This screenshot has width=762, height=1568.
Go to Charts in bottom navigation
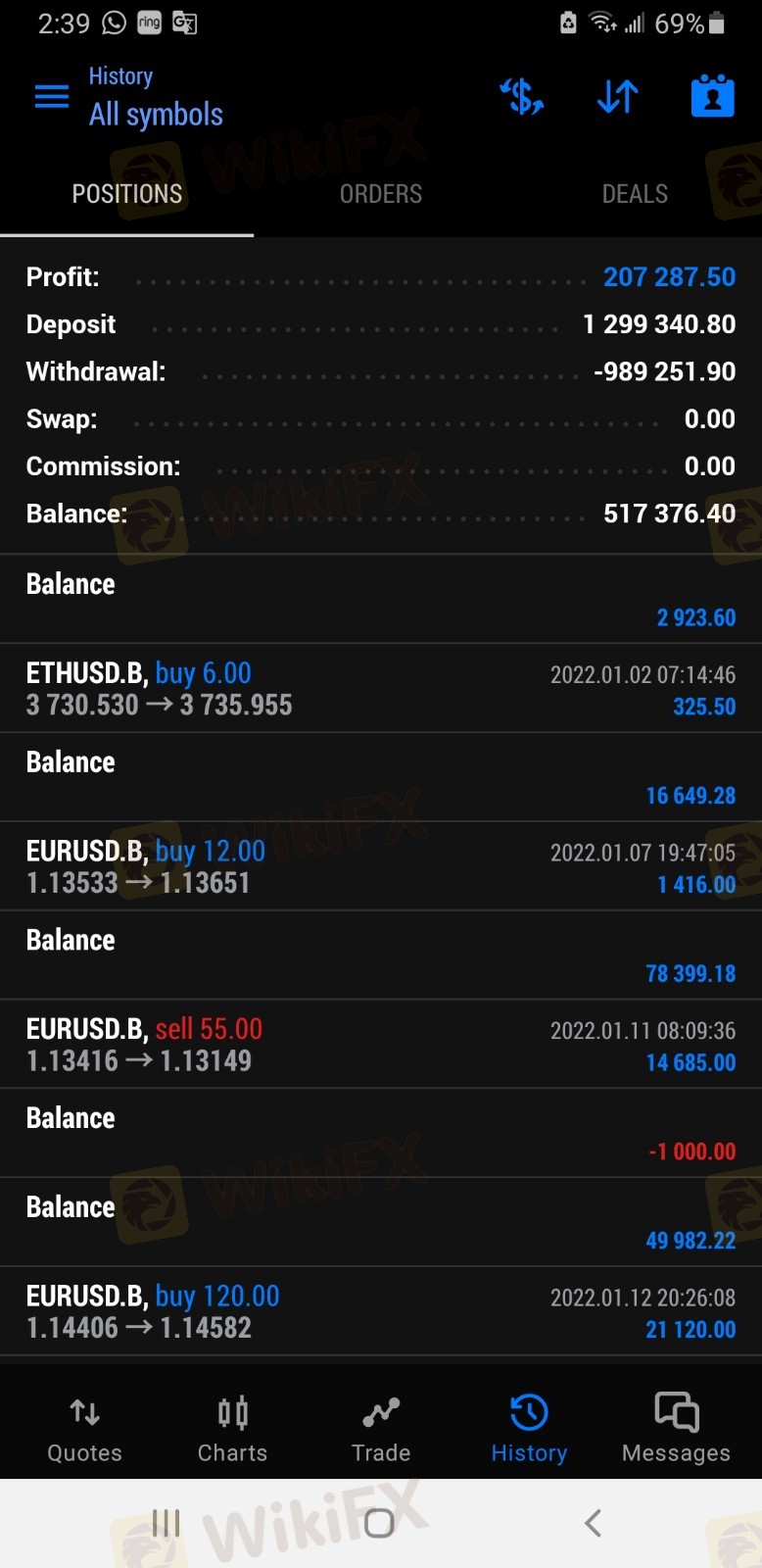click(232, 1429)
